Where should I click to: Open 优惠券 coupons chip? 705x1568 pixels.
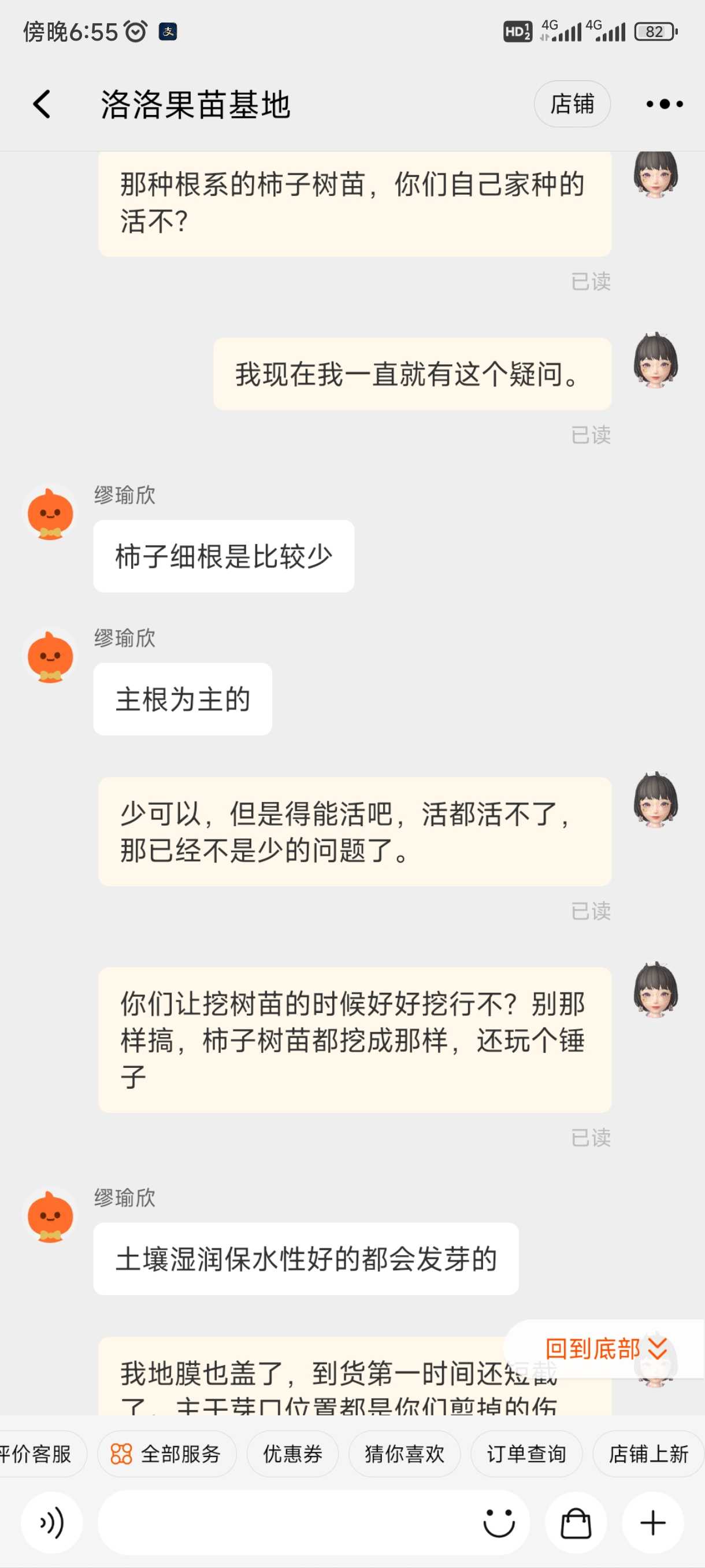(292, 1454)
